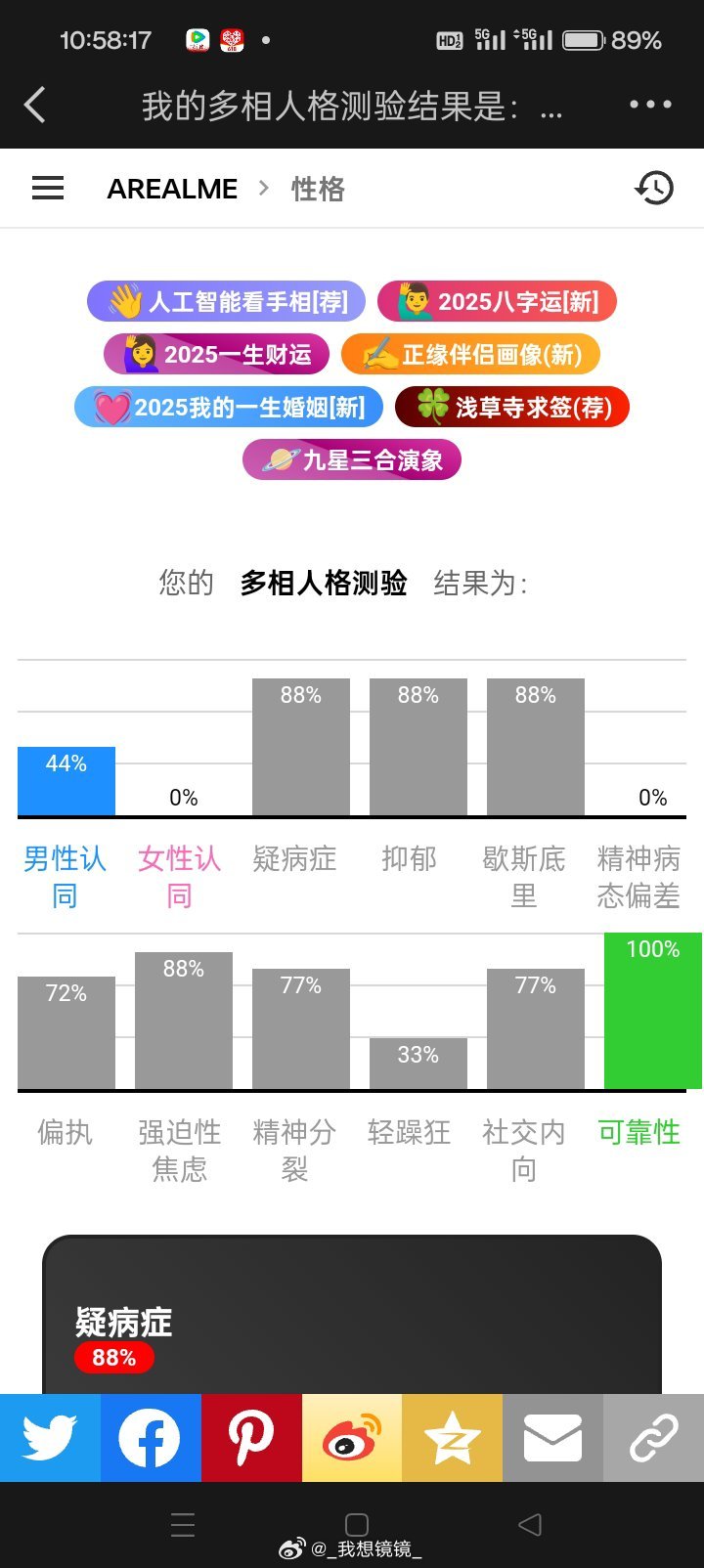The height and width of the screenshot is (1568, 704).
Task: Share result to QZone star icon
Action: [x=453, y=1438]
